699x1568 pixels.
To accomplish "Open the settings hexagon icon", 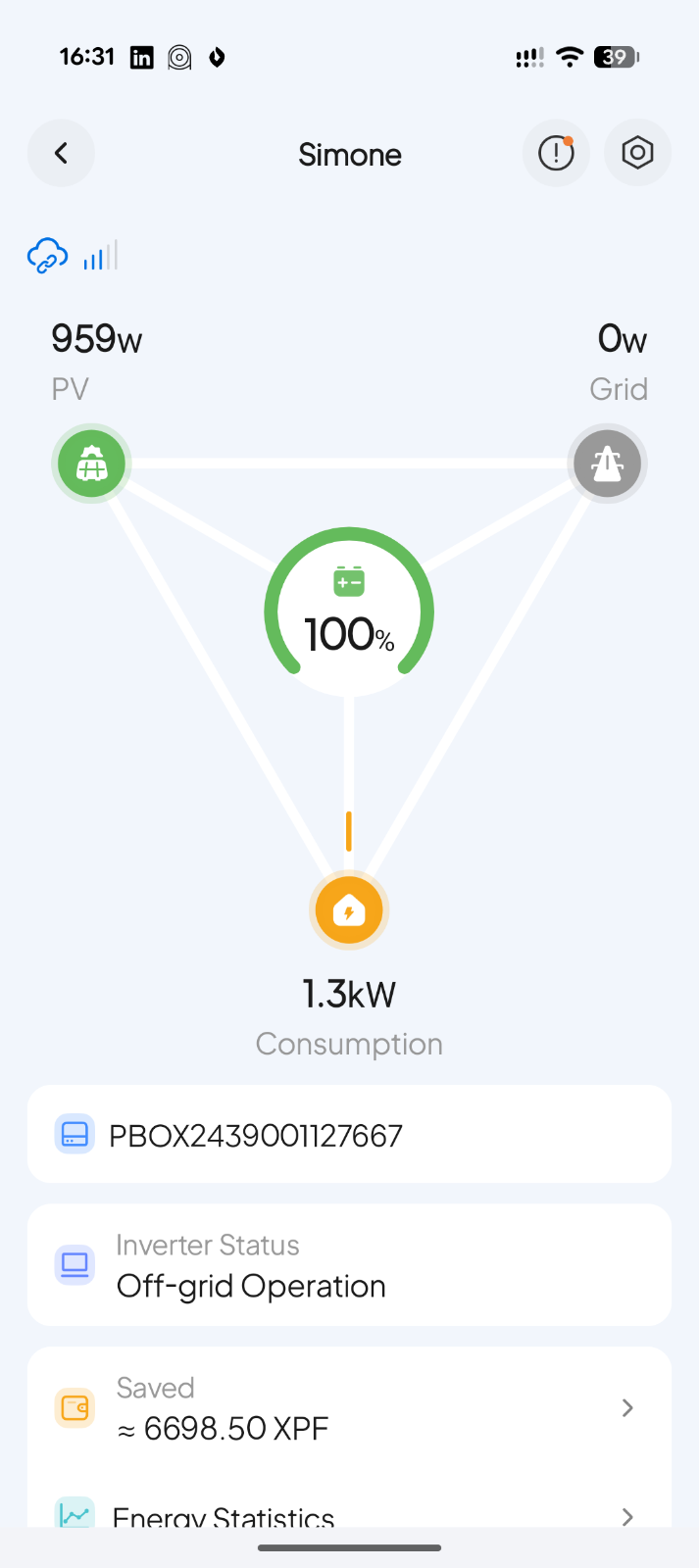I will click(637, 153).
